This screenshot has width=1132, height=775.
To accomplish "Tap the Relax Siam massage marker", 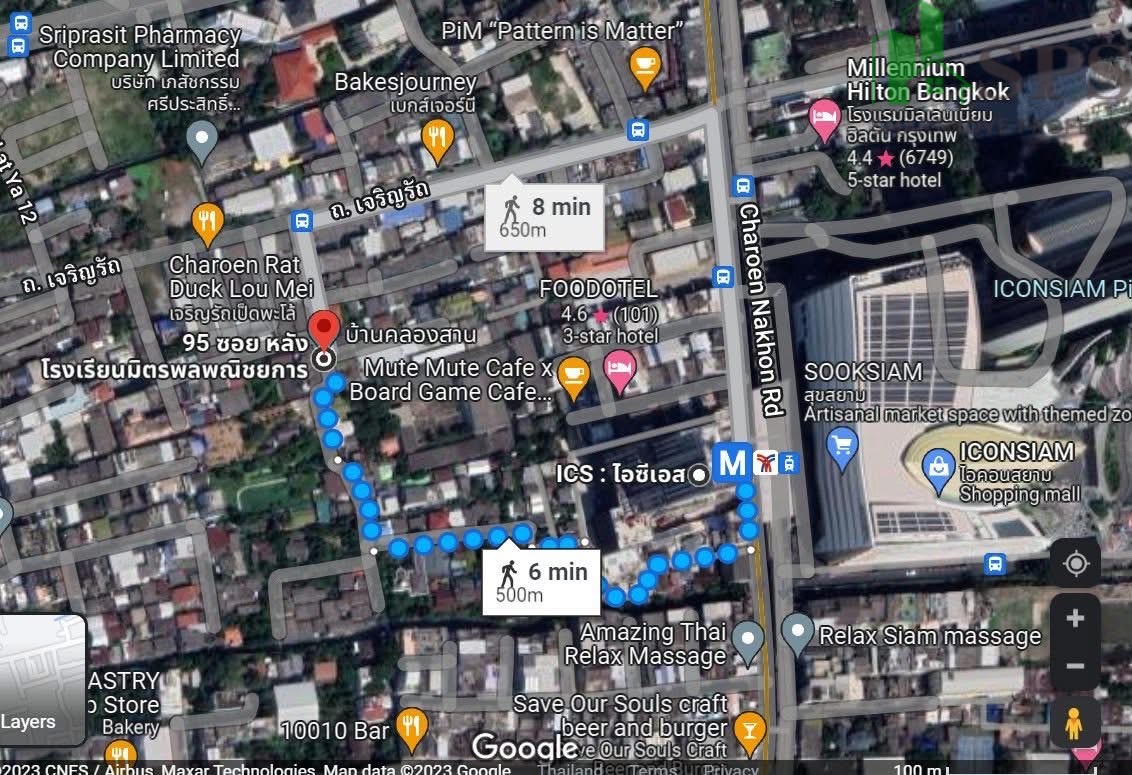I will [797, 633].
